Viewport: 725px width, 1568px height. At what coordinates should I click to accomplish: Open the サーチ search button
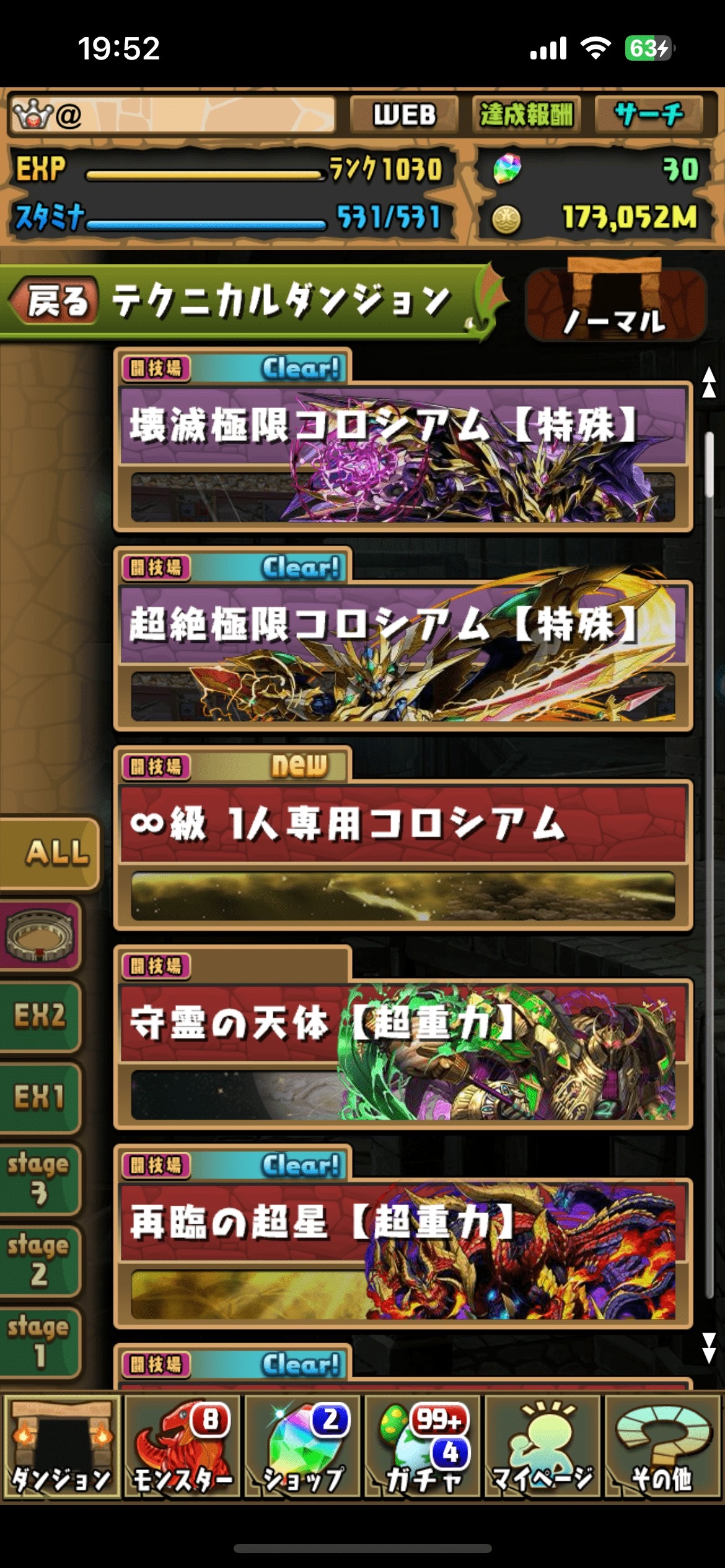click(x=648, y=115)
